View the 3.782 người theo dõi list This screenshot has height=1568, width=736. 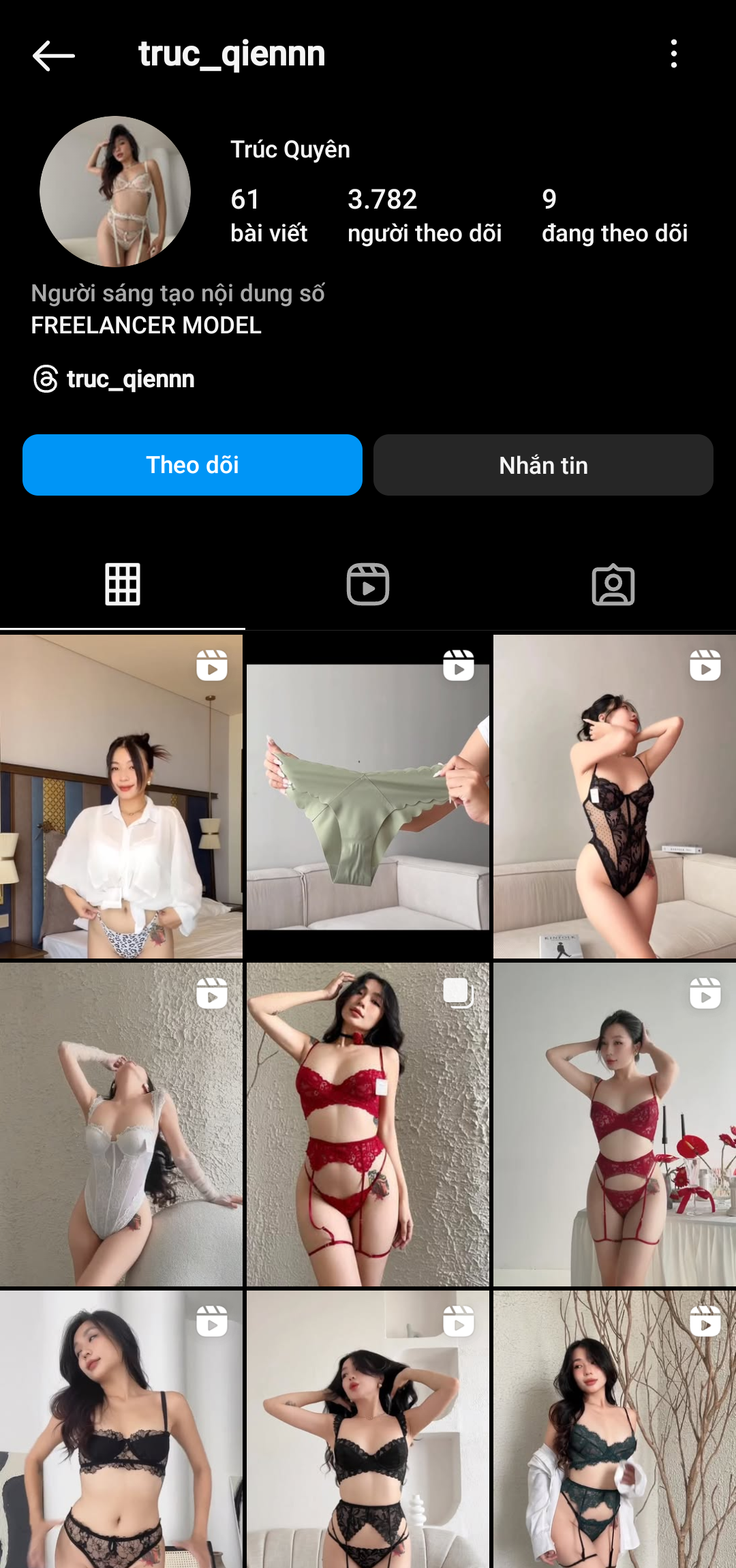(x=424, y=215)
